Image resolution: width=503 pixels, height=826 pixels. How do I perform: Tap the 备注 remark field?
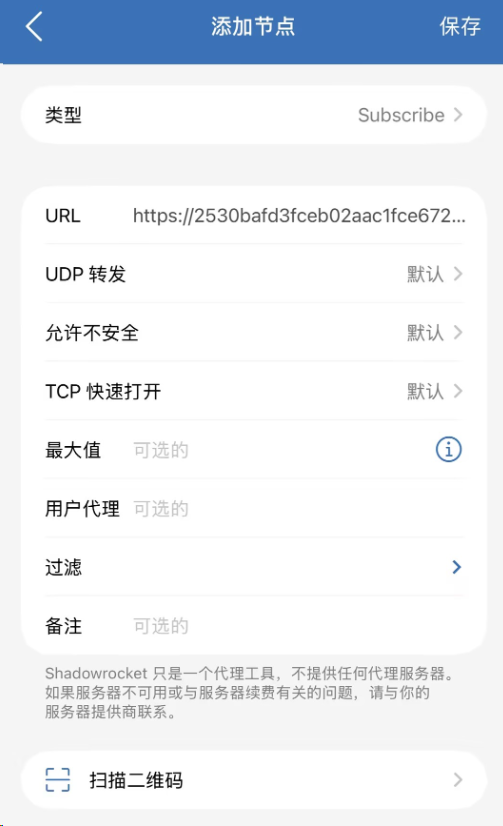click(x=298, y=626)
